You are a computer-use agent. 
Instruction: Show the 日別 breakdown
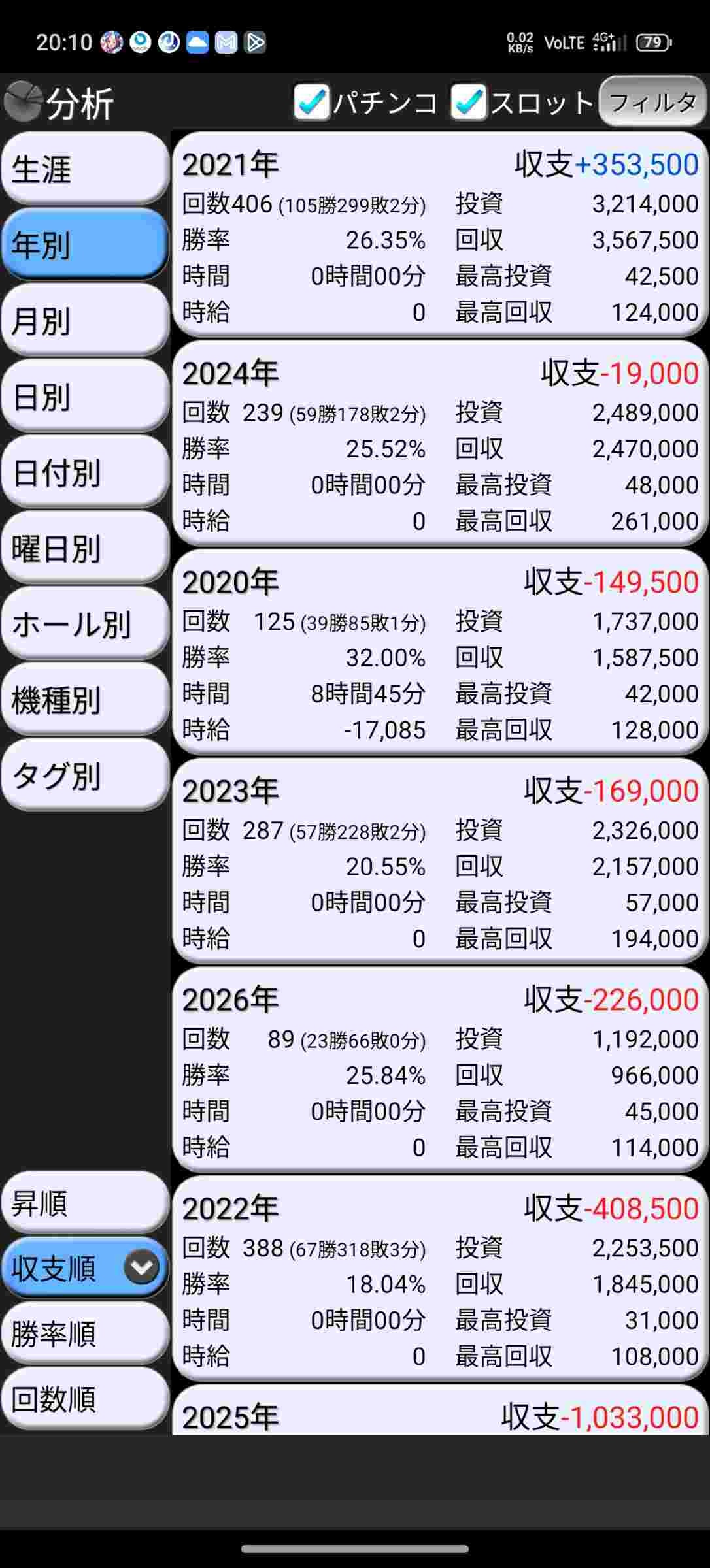[85, 396]
